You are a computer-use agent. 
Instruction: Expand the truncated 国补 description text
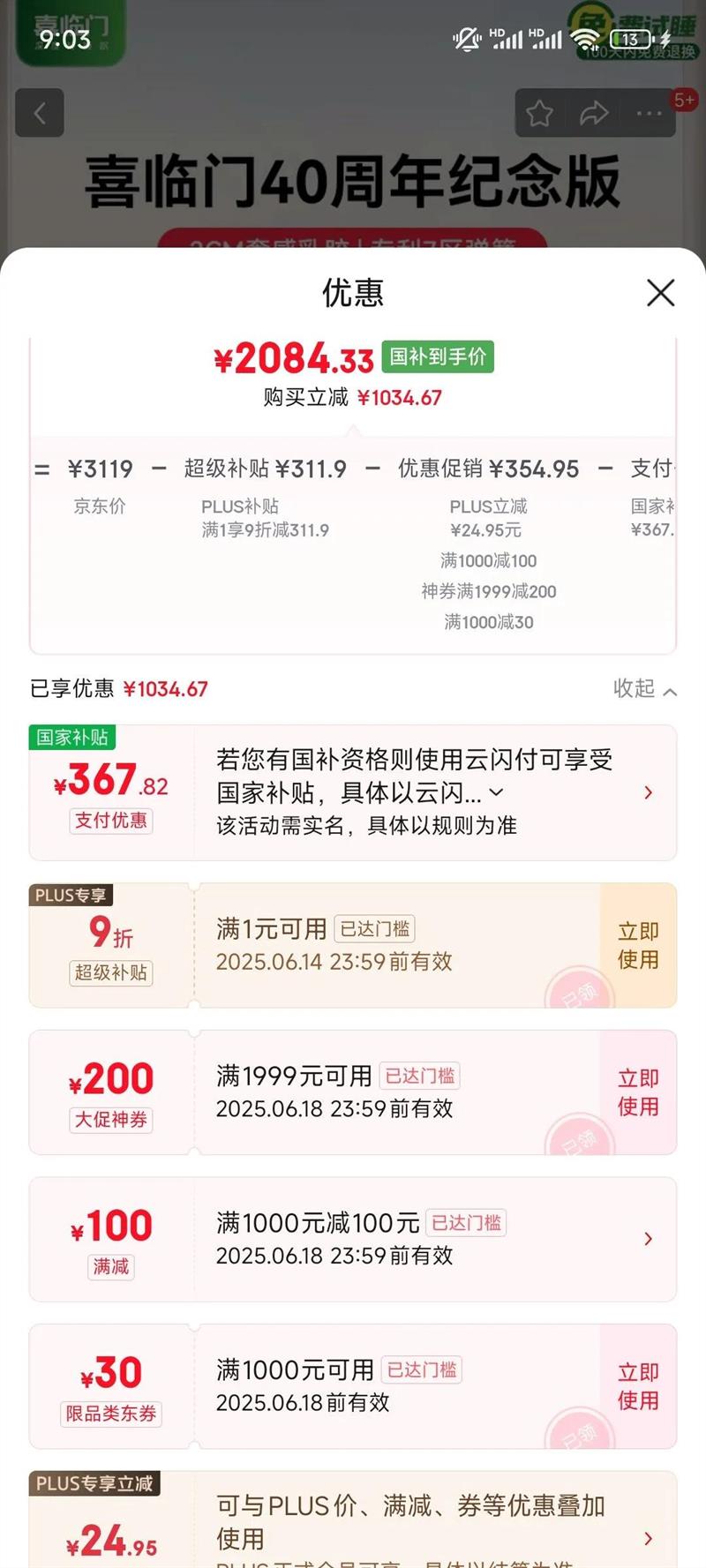[497, 792]
